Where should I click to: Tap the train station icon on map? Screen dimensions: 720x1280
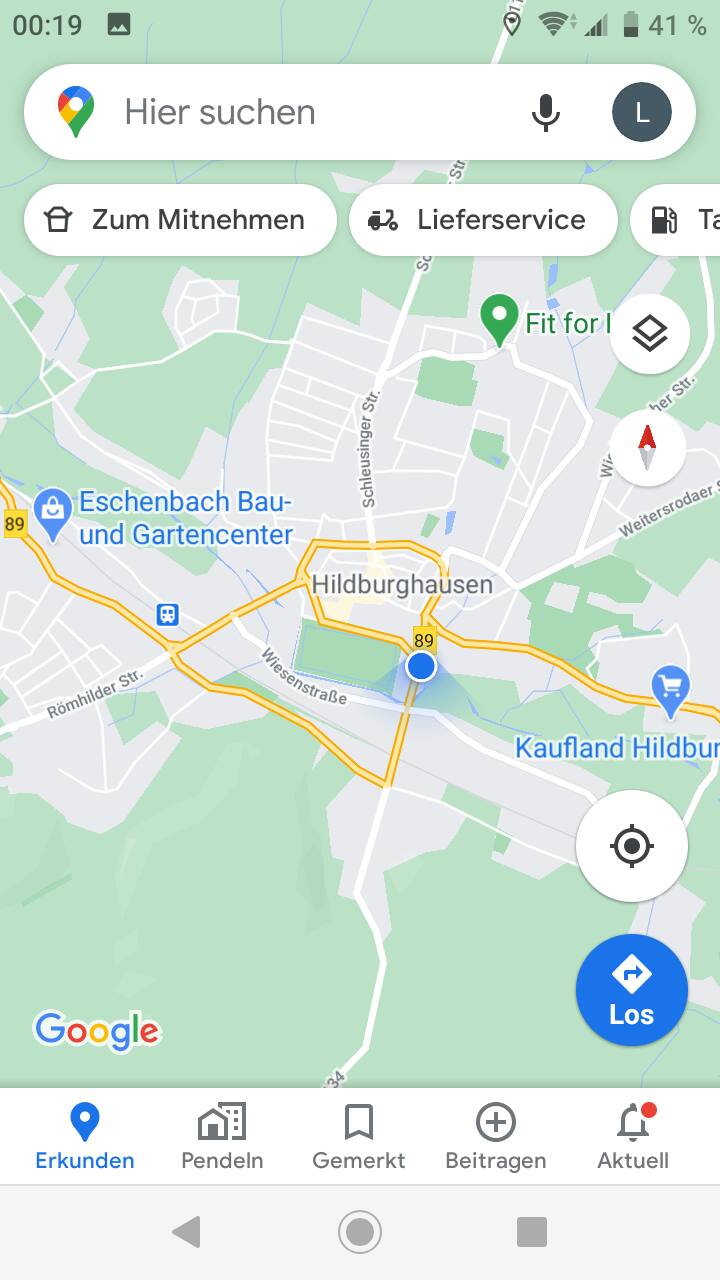[168, 614]
